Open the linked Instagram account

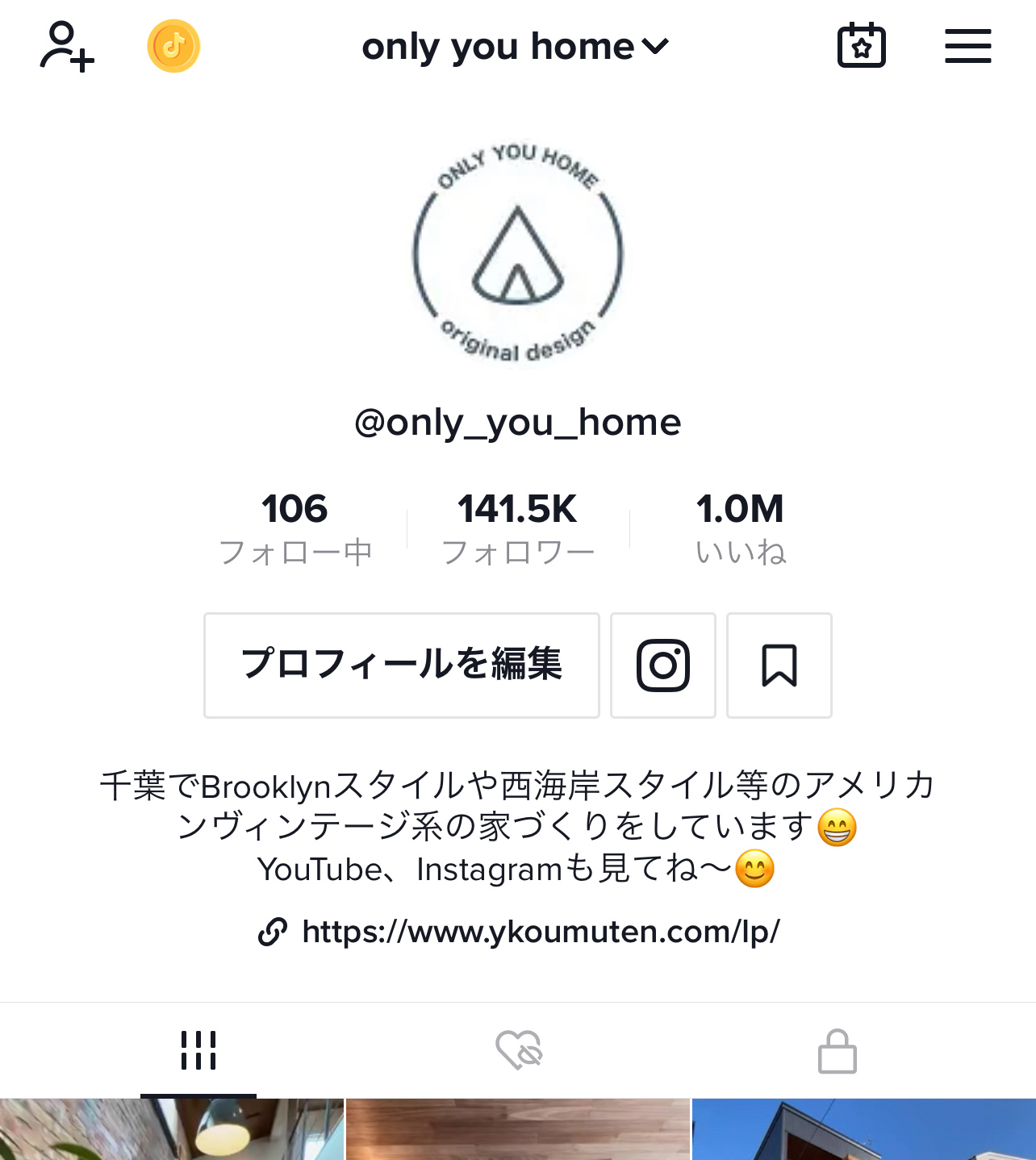662,666
